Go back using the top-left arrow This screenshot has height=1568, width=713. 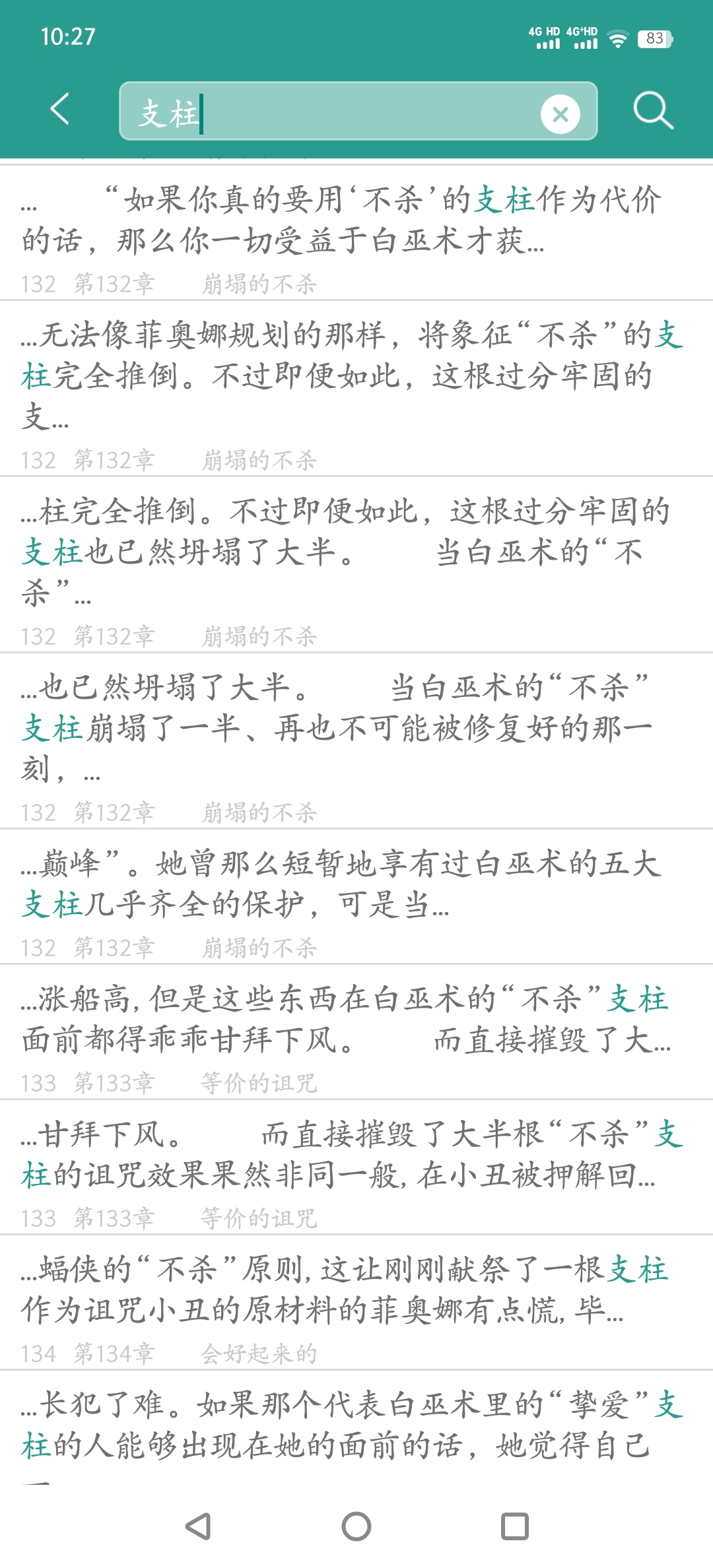(60, 109)
